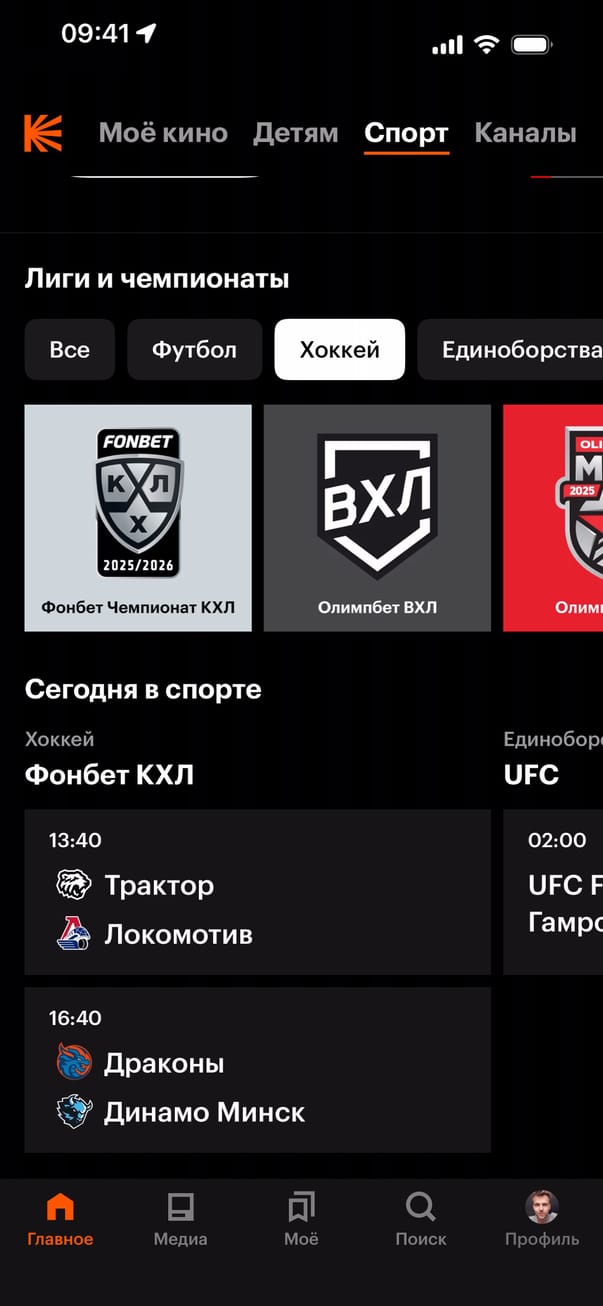Open the Моё bookmarks tab
The image size is (603, 1306).
tap(301, 1220)
